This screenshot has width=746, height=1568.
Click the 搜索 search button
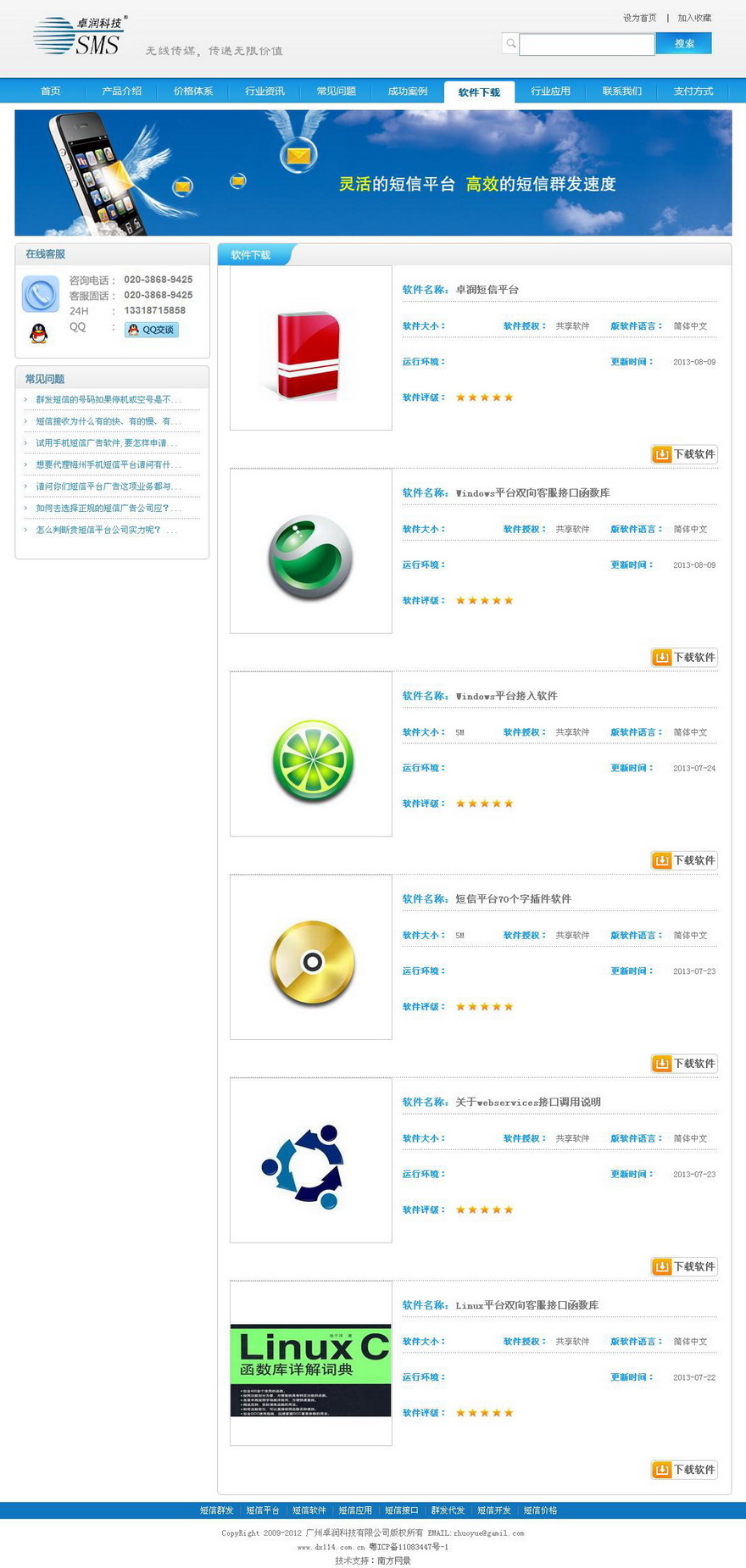684,43
